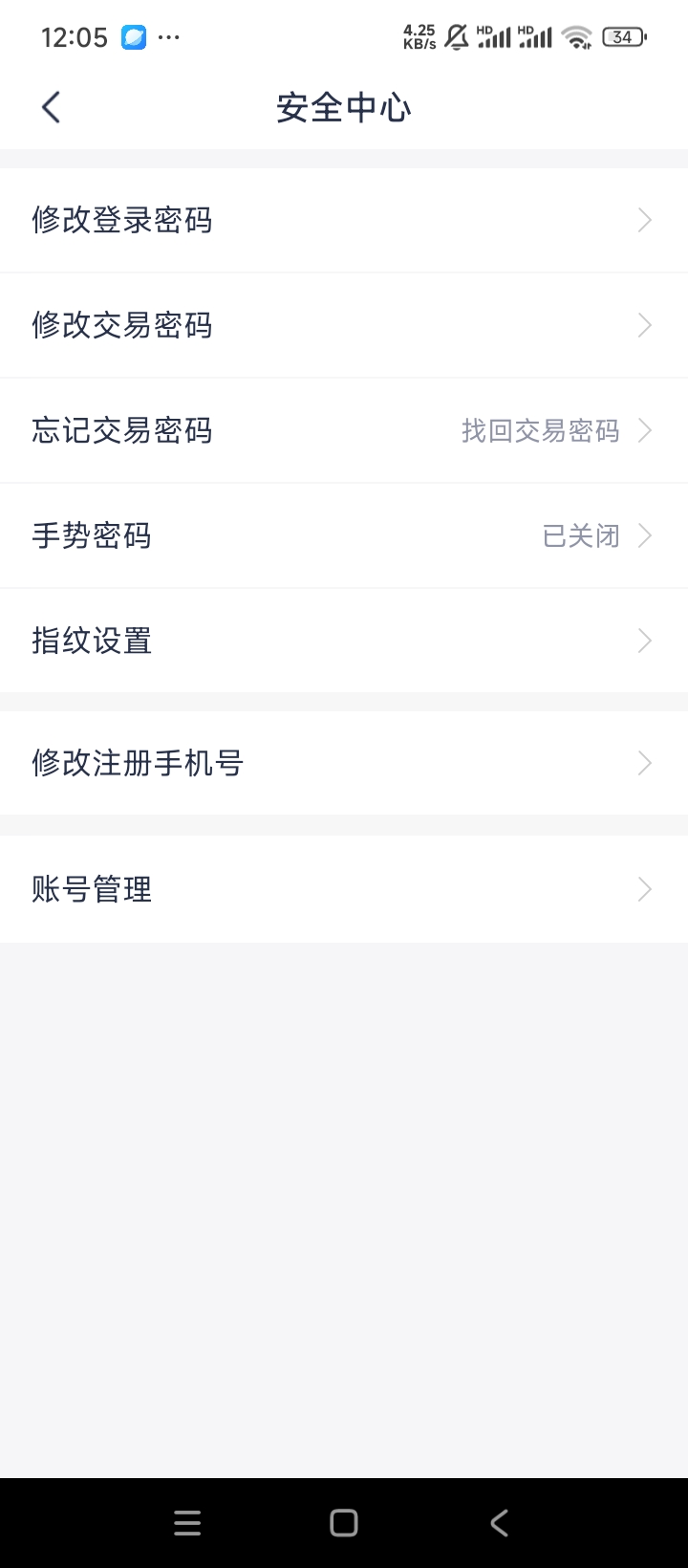Tap 修改注册手机号

pos(344,763)
